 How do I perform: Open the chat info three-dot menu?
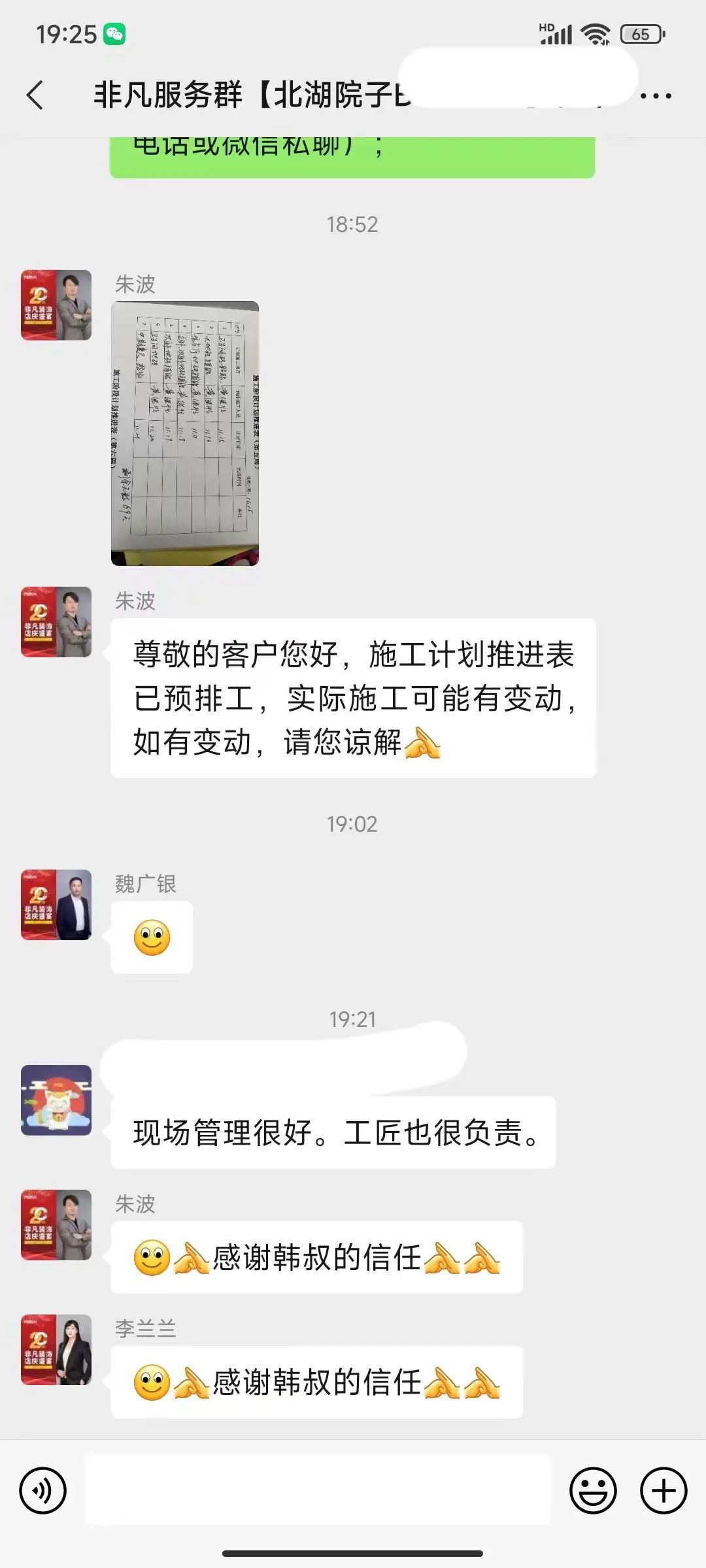656,96
